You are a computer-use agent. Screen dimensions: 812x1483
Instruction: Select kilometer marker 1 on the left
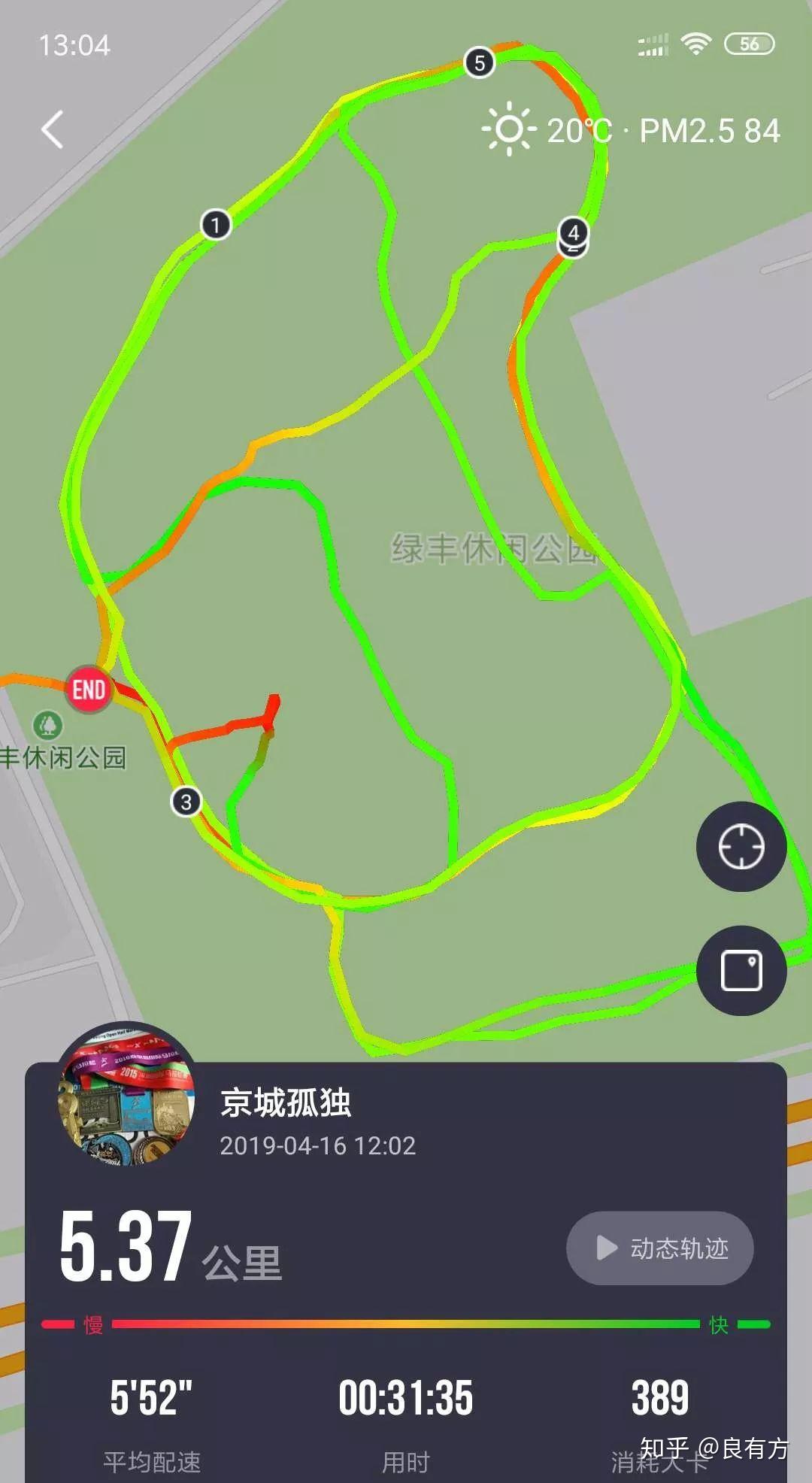coord(216,223)
